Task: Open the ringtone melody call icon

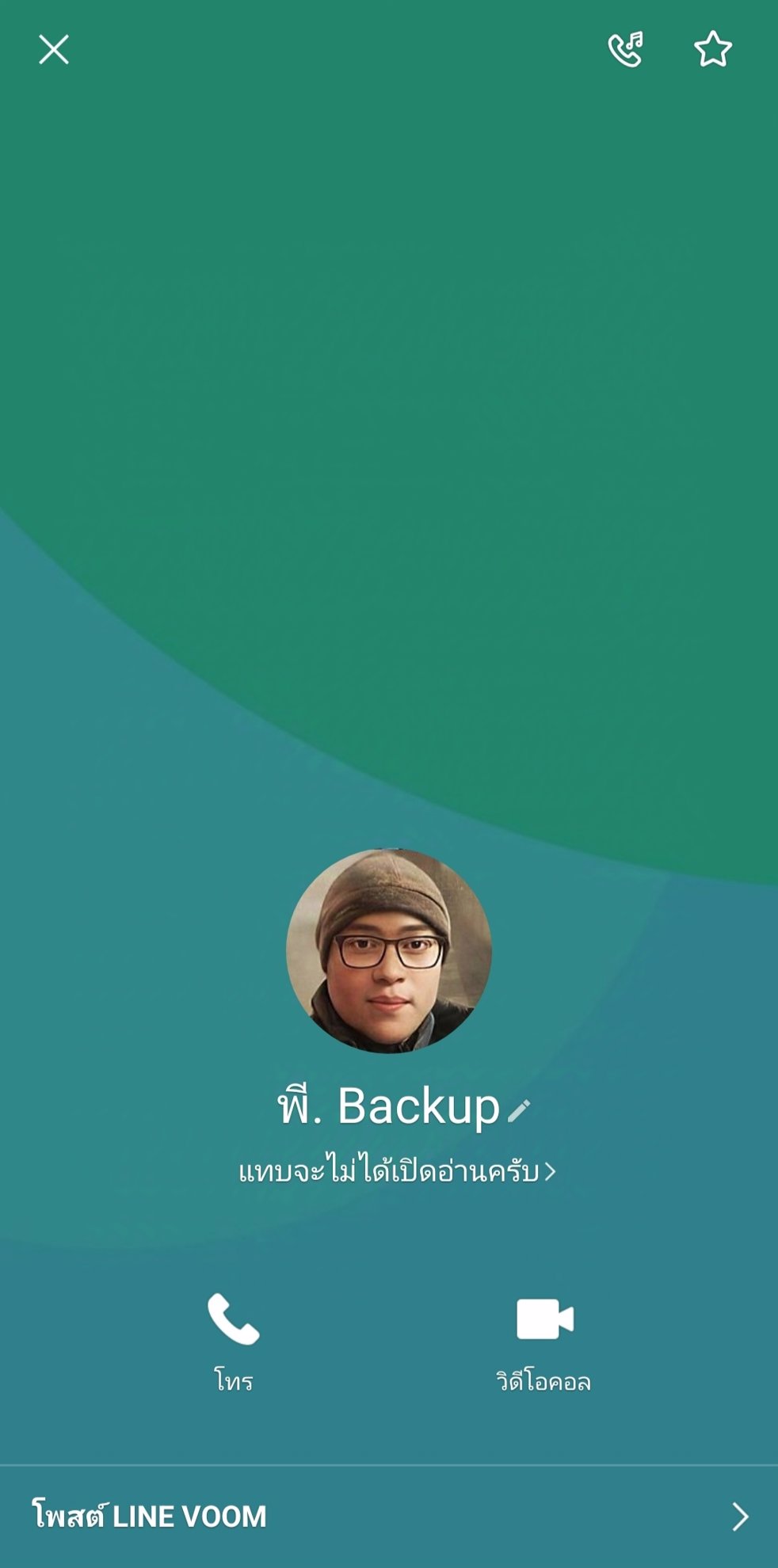Action: [625, 50]
